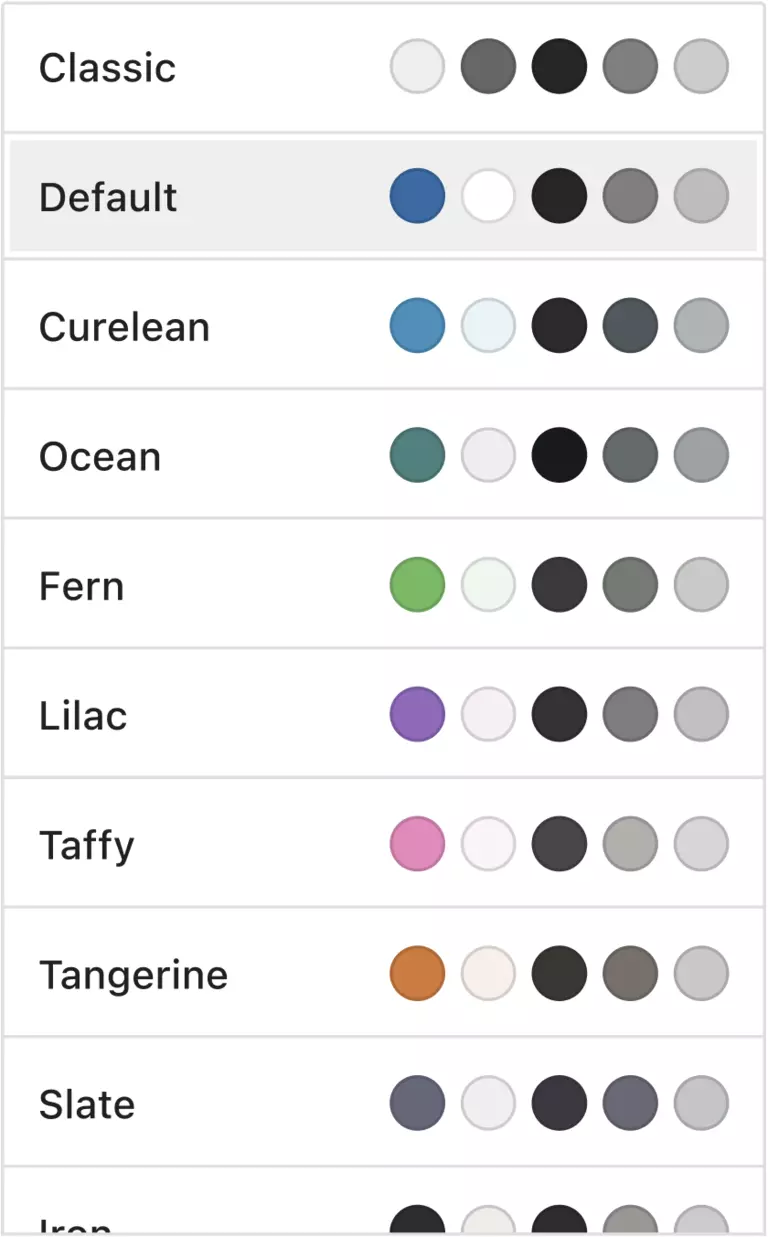Select the Fern theme
The width and height of the screenshot is (768, 1237).
81,586
